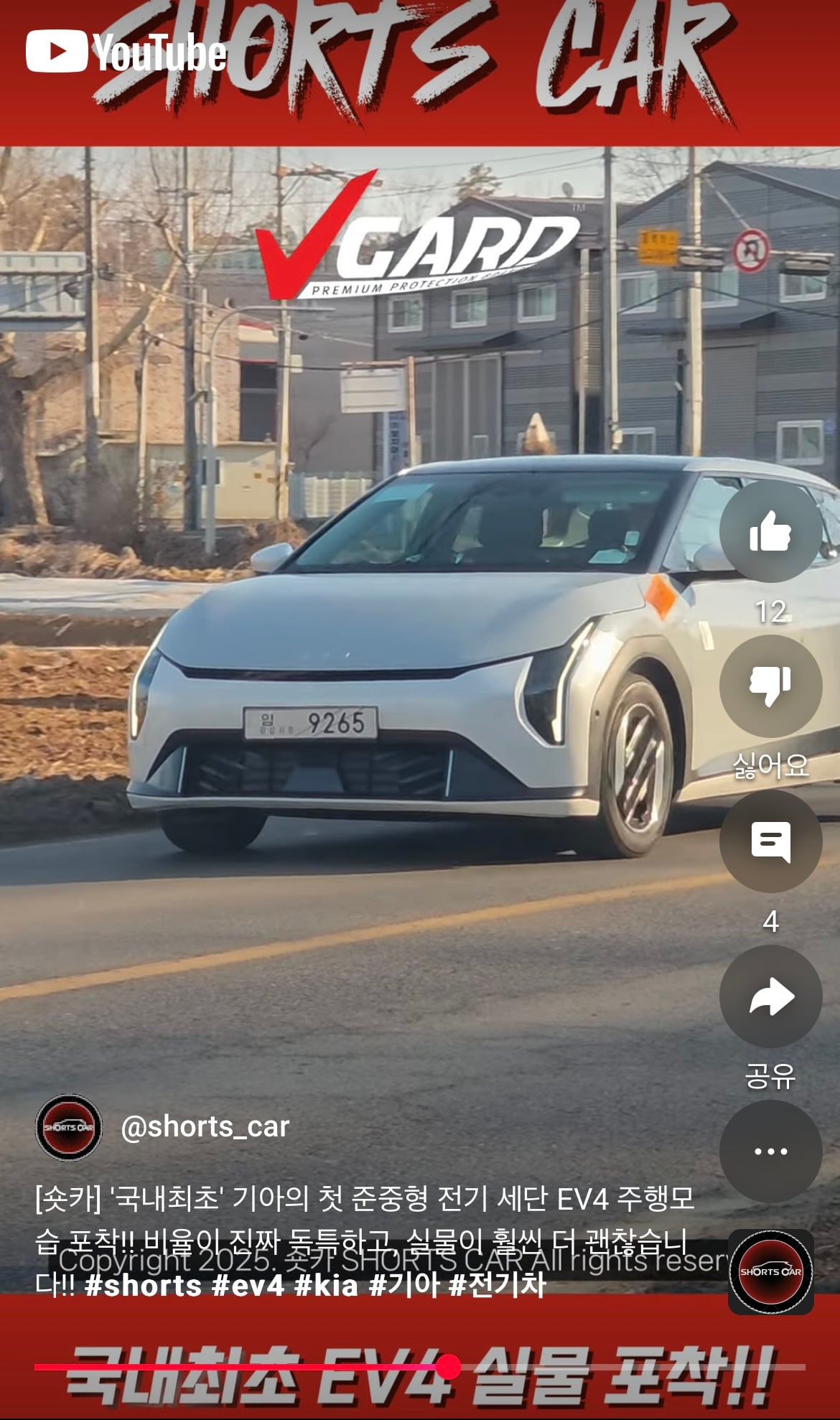
Task: Open the YouTube logo link
Action: pos(126,52)
